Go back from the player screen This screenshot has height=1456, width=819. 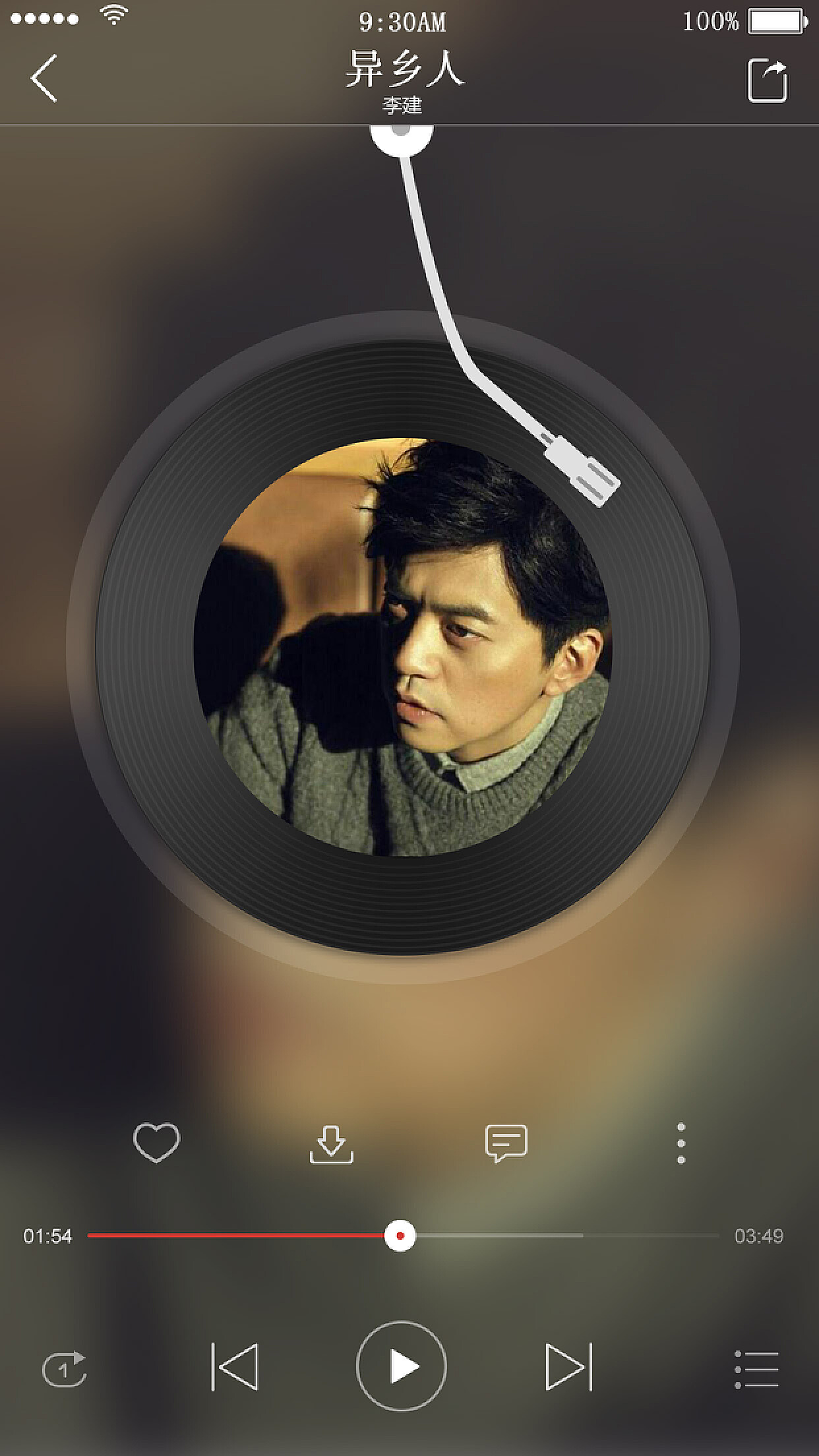click(x=44, y=78)
